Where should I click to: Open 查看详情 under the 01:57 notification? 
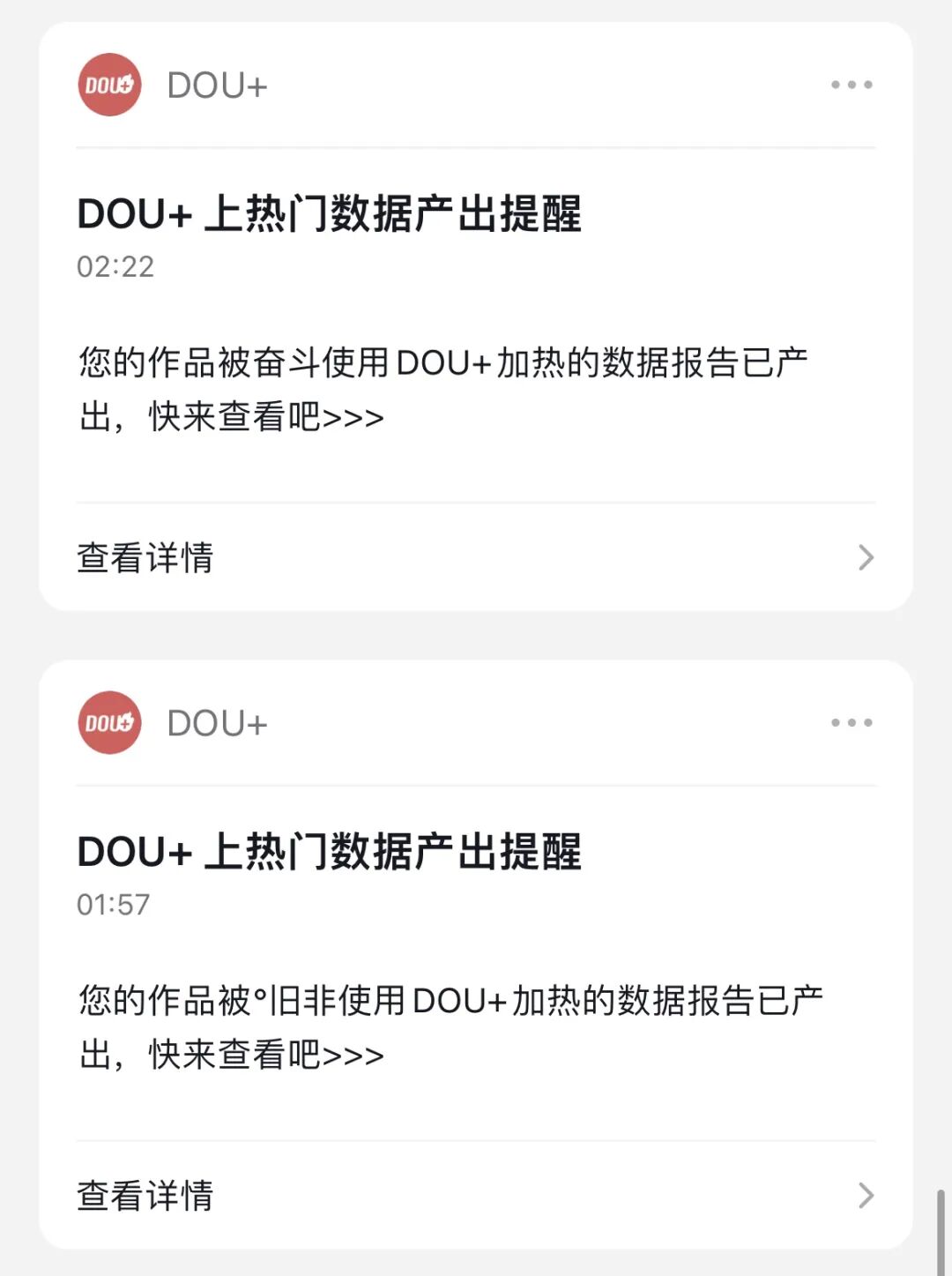(x=476, y=1195)
